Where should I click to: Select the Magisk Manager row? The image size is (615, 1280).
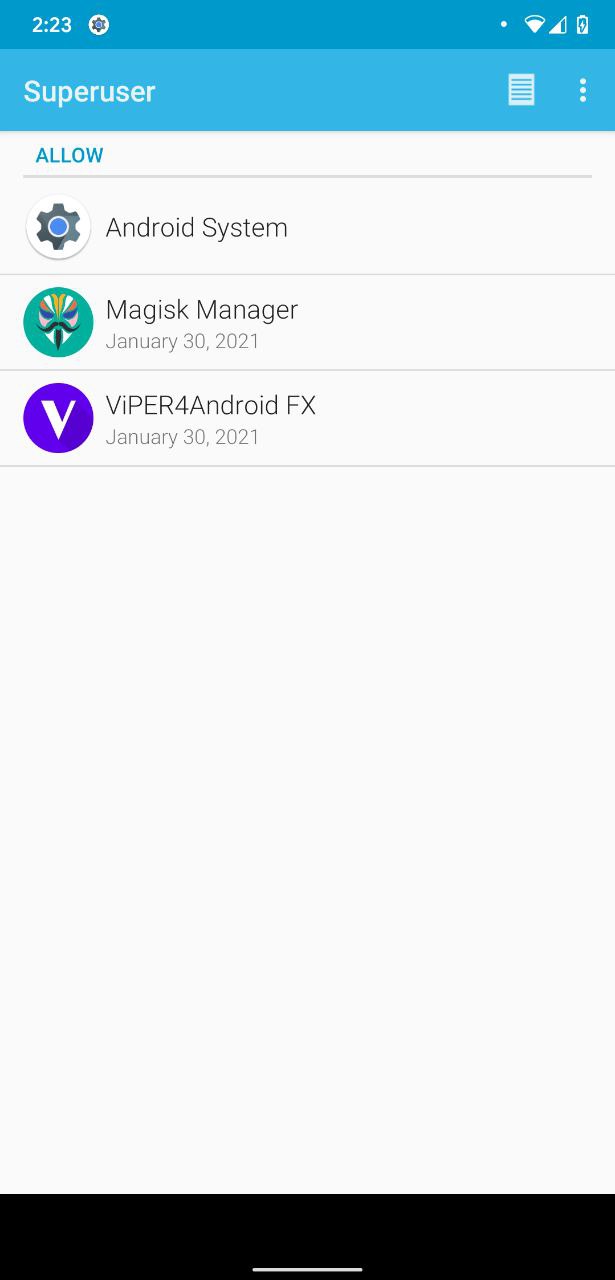click(x=307, y=323)
